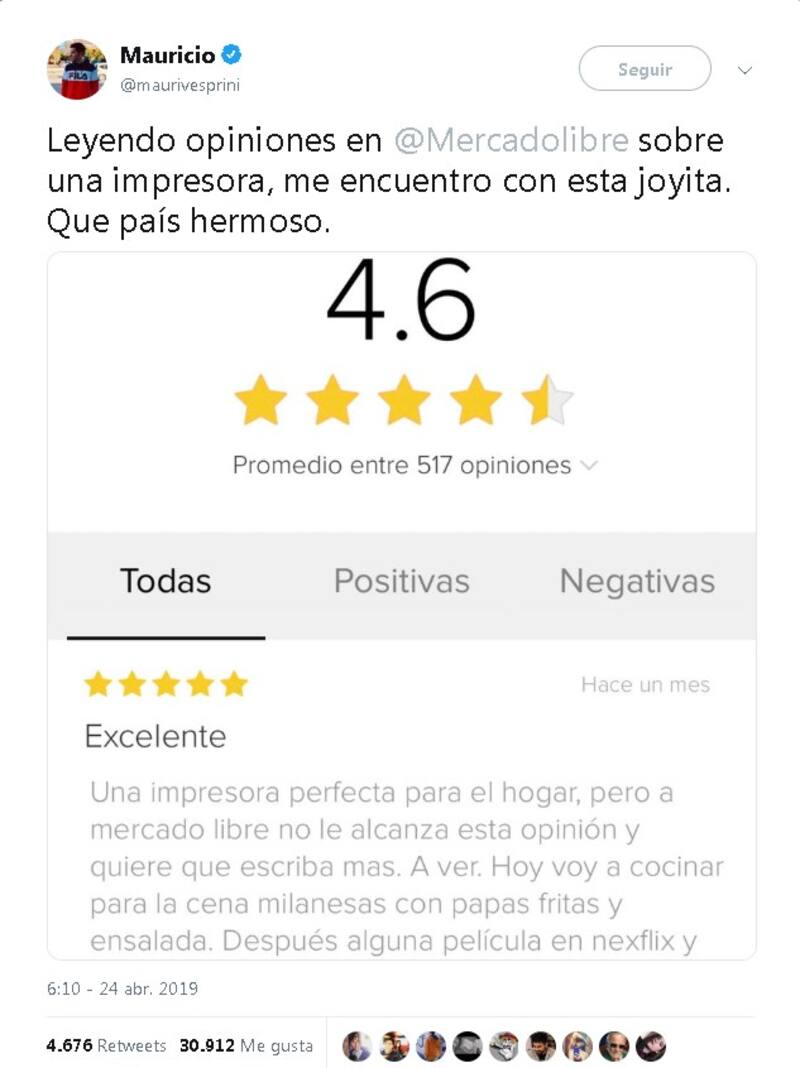
Task: Open Mauricio's profile picture
Action: (x=77, y=69)
